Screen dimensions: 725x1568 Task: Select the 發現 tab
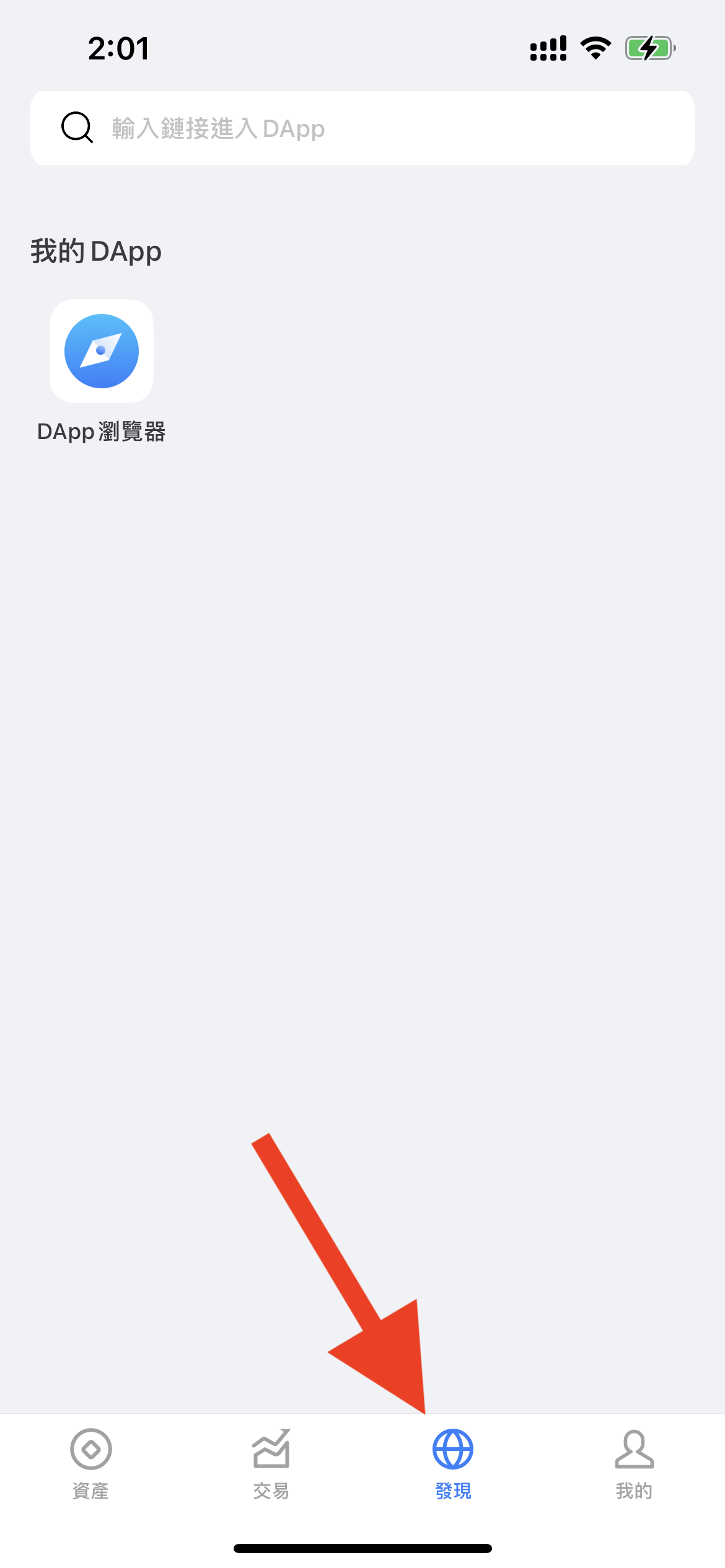point(453,1463)
